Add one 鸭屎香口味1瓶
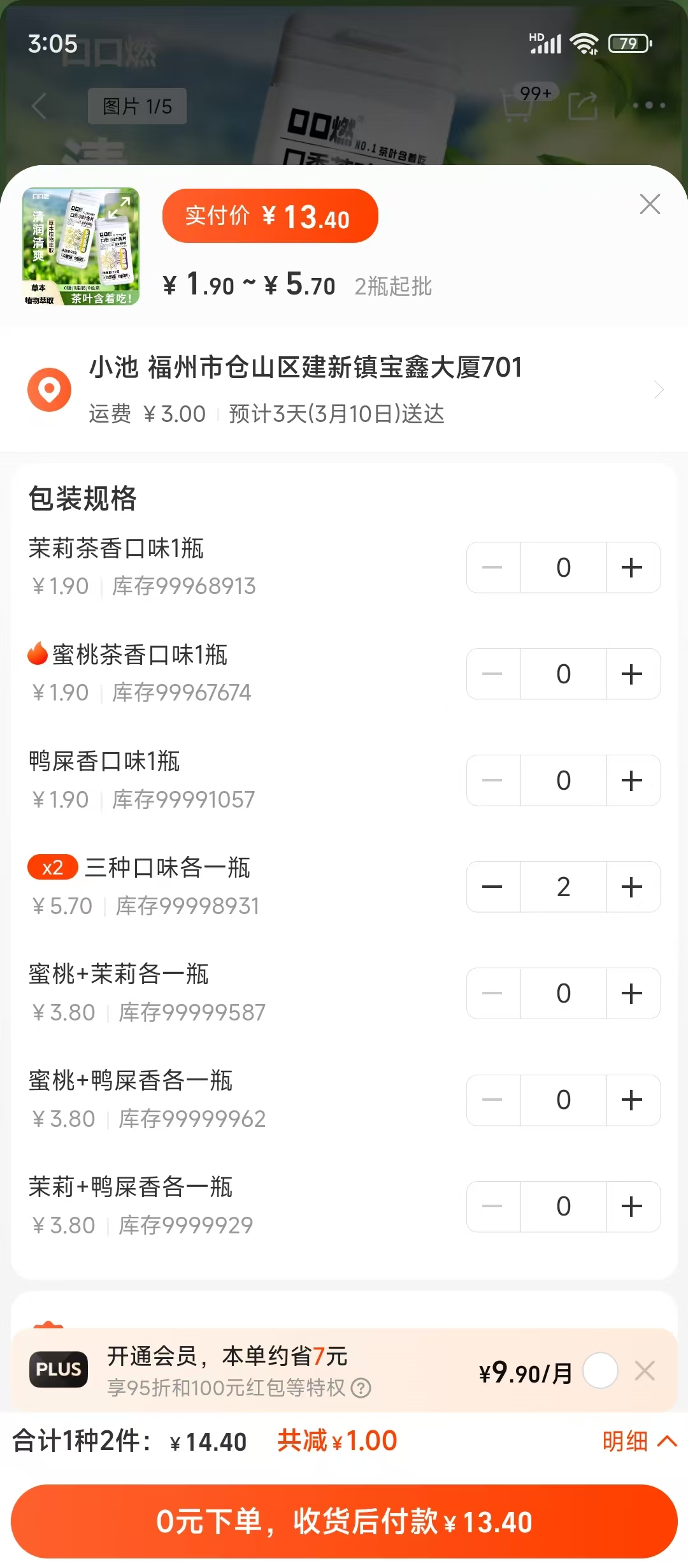The height and width of the screenshot is (1568, 688). pos(632,780)
